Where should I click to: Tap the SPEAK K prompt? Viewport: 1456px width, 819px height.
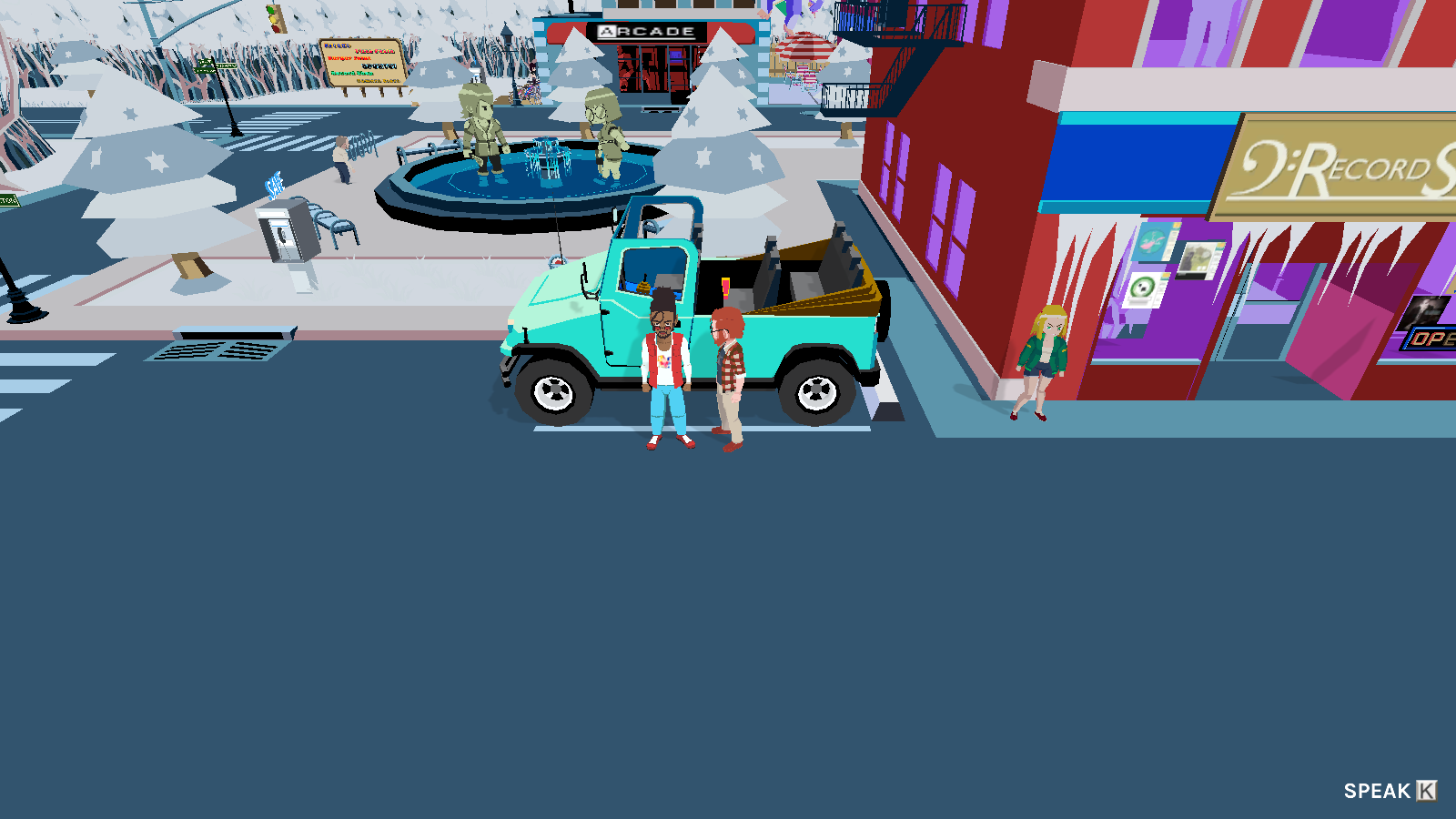[1390, 791]
